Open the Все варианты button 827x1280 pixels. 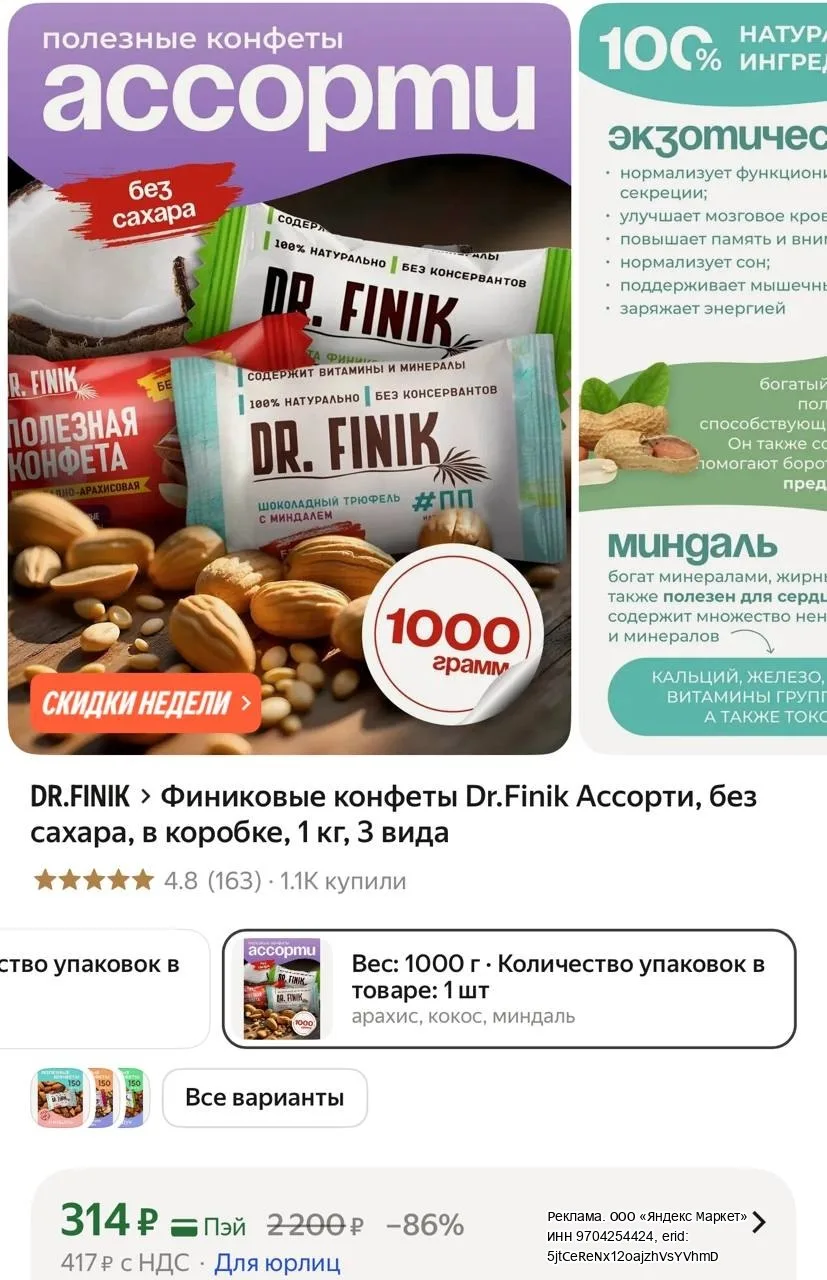tap(265, 1098)
